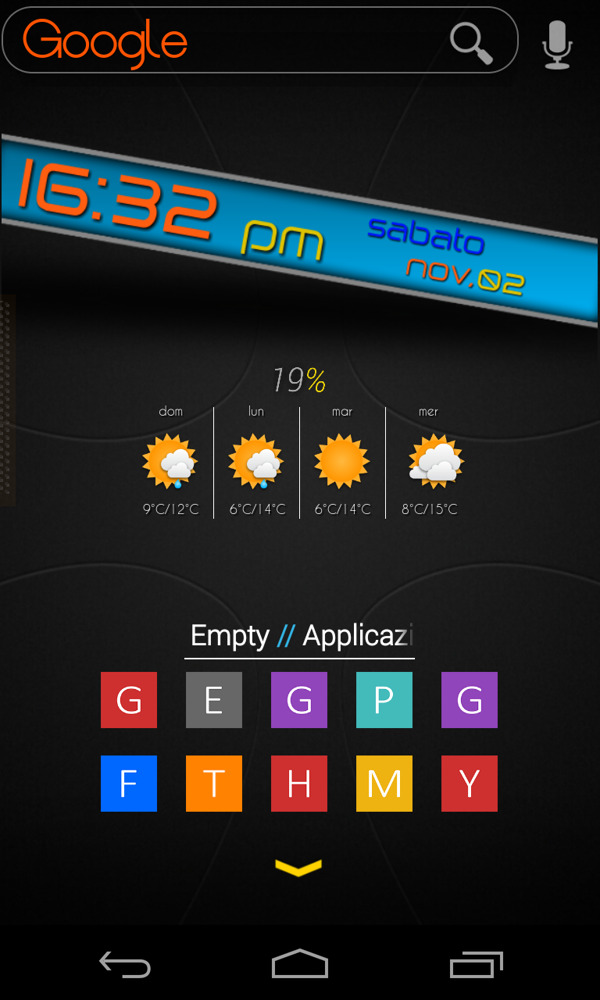Open the weather forecast widget
The width and height of the screenshot is (600, 1000).
click(x=300, y=462)
